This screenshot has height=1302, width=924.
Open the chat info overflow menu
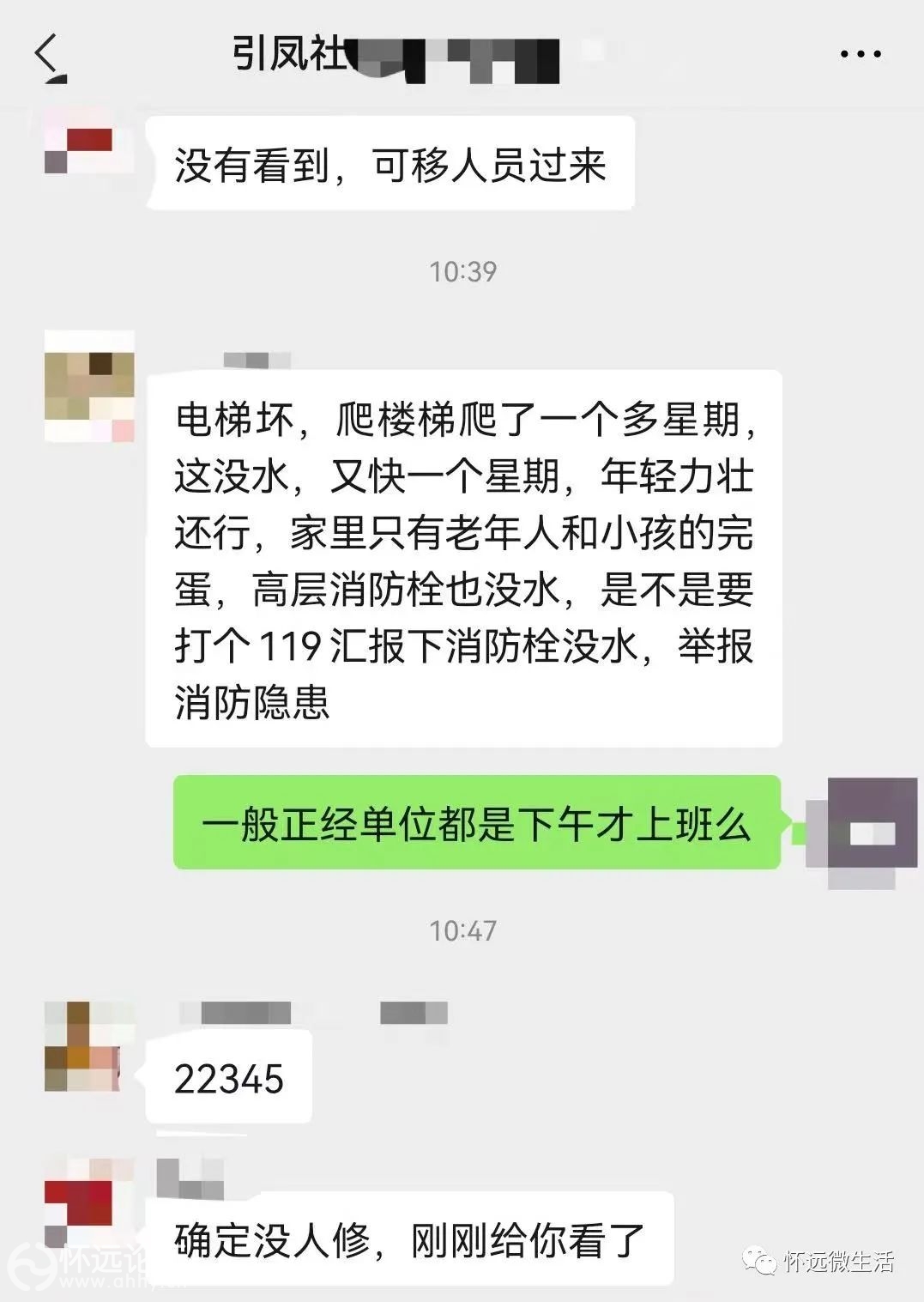click(860, 55)
